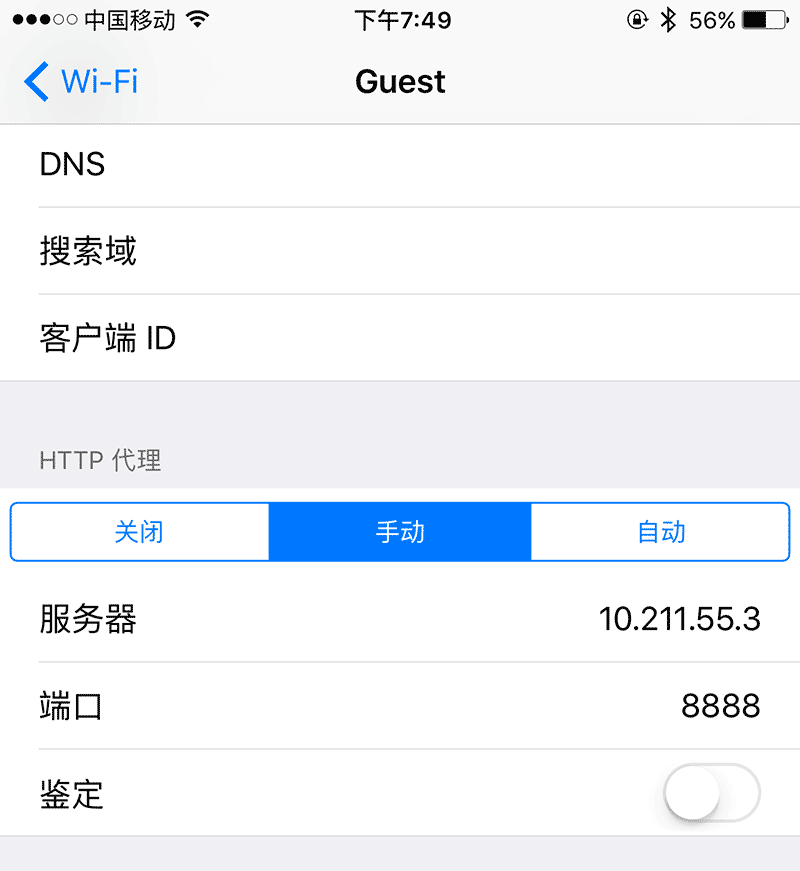This screenshot has height=871, width=800.
Task: Go back to the Wi-Fi list
Action: (x=80, y=81)
